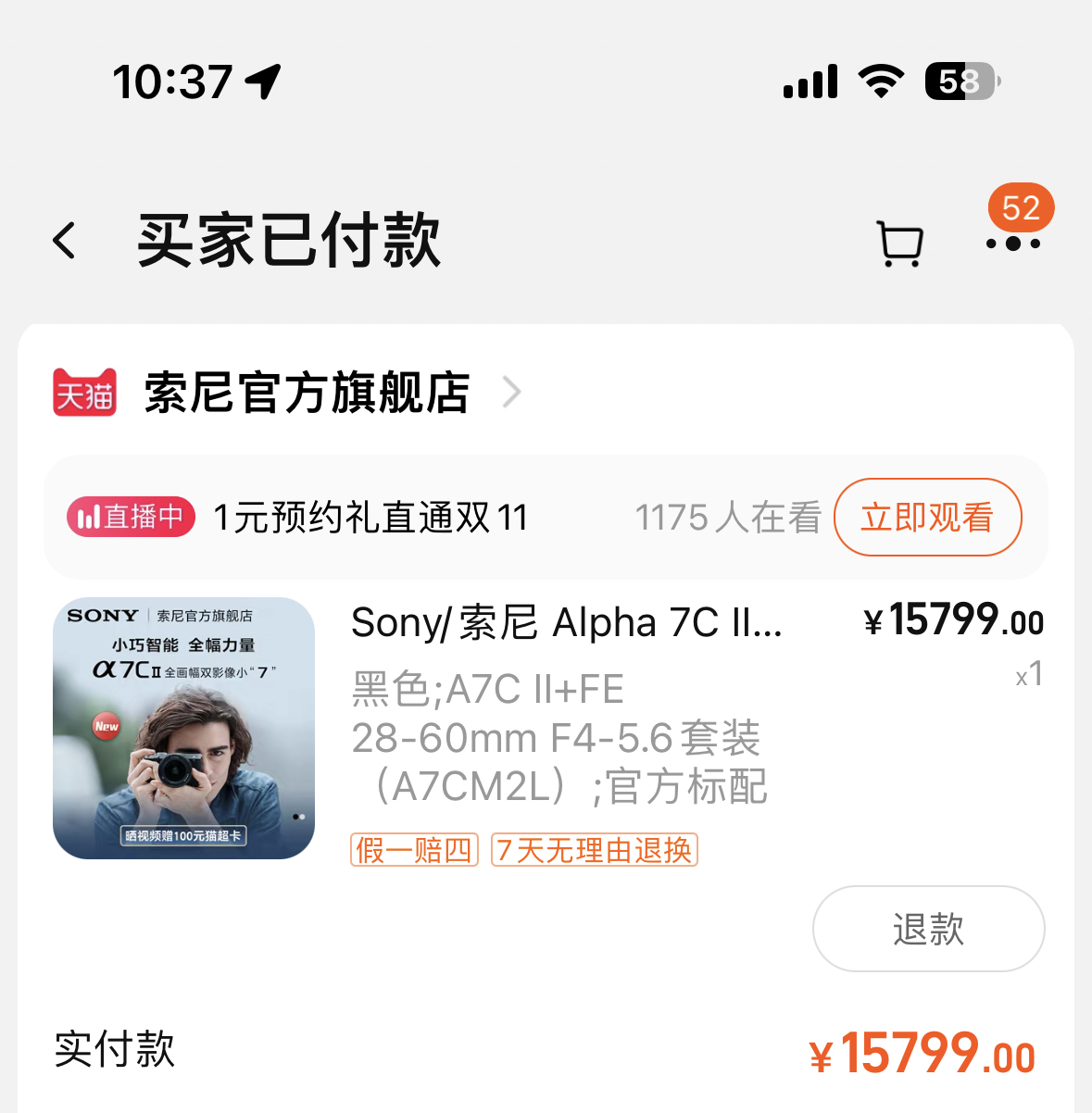The height and width of the screenshot is (1113, 1092).
Task: Open the 1元预约礼直通双11 live session
Action: pyautogui.click(x=370, y=517)
